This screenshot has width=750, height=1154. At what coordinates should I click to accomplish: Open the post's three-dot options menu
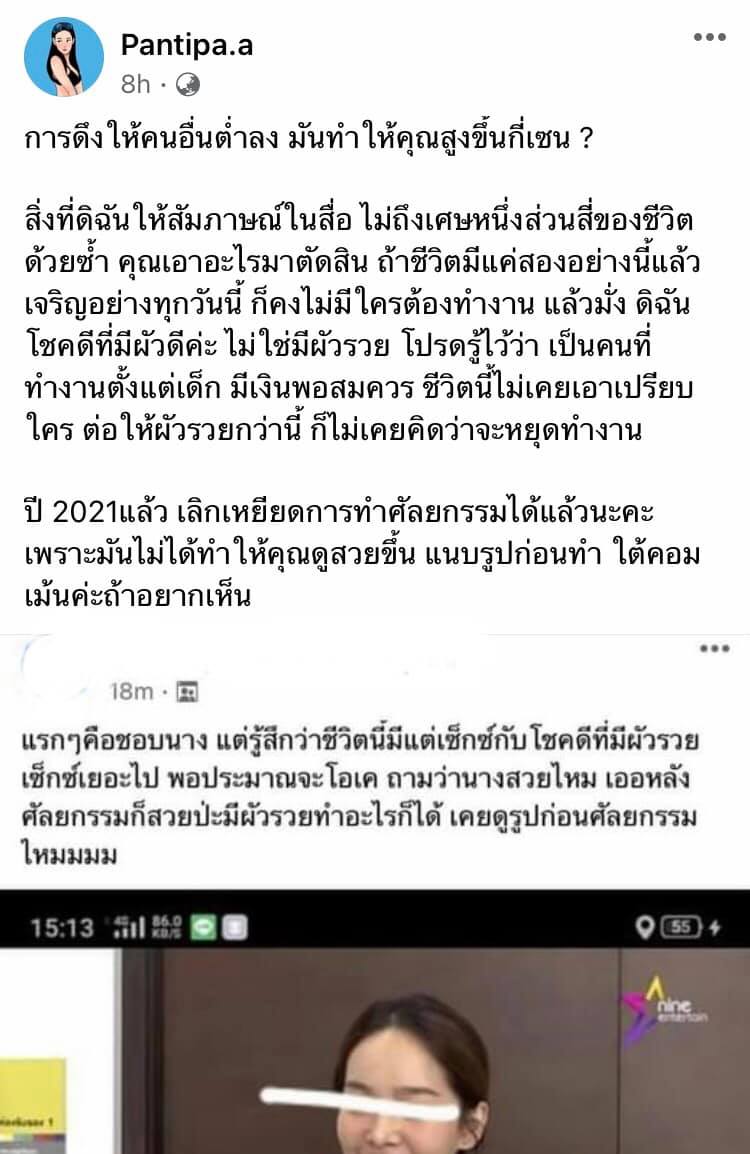709,37
